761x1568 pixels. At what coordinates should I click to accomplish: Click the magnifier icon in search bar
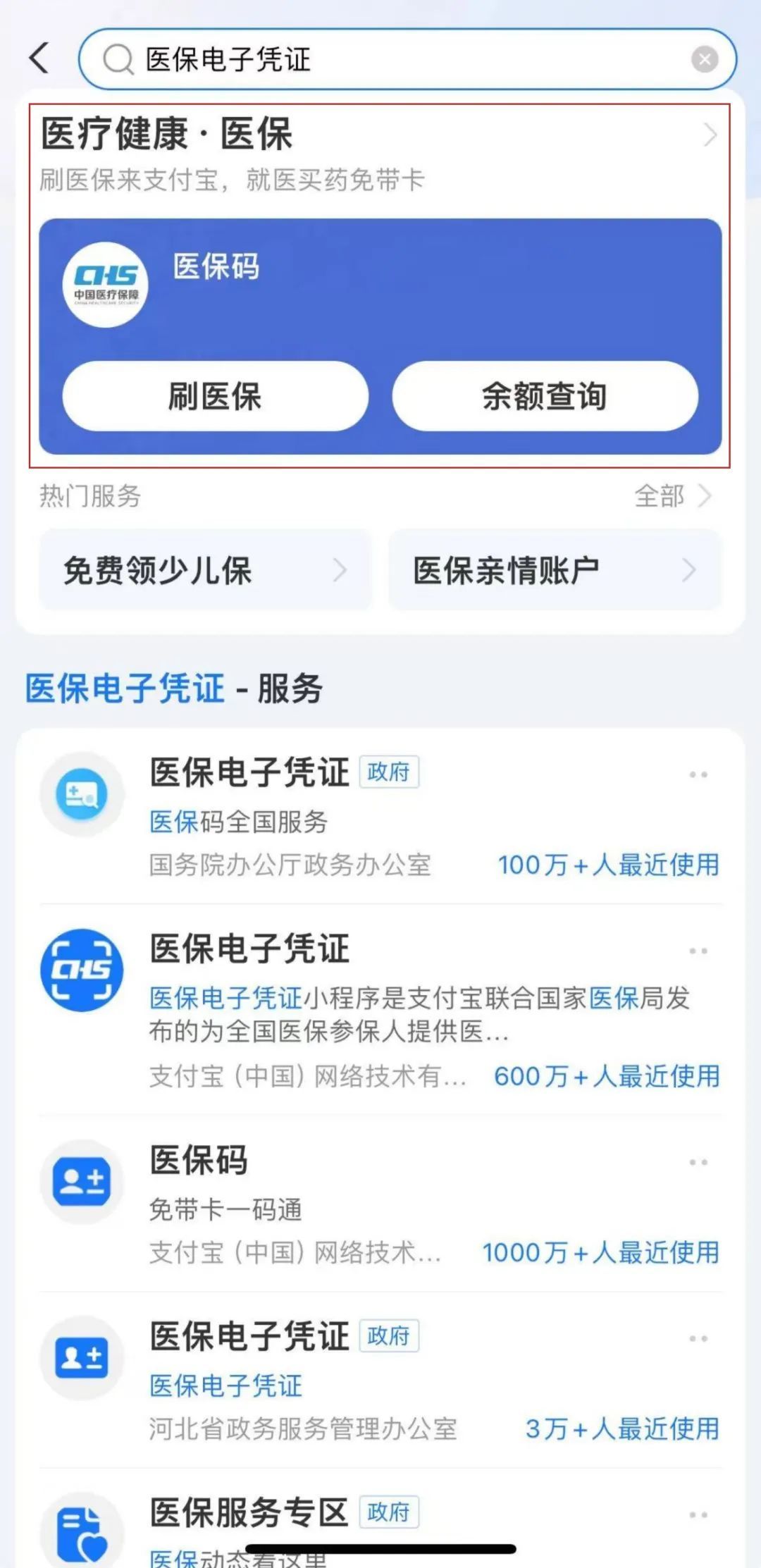[119, 59]
